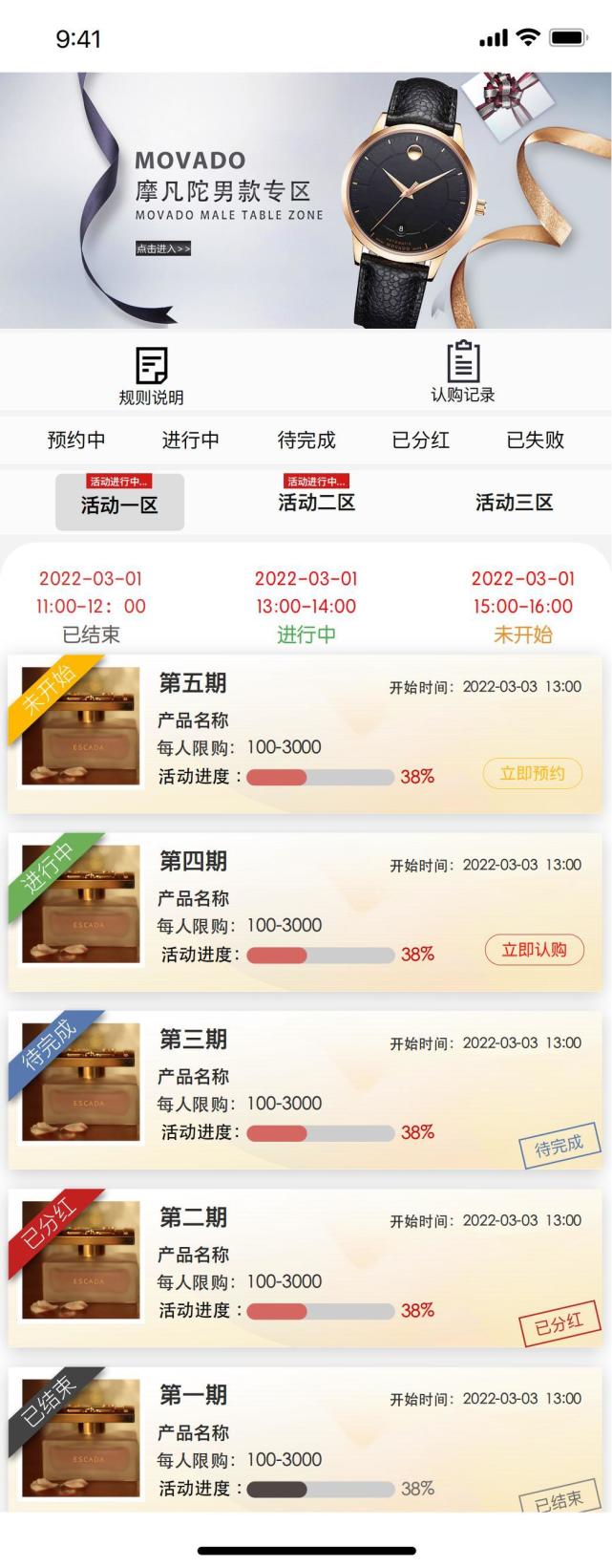Switch to the 已分红 tab
This screenshot has width=612, height=1568.
click(x=421, y=440)
